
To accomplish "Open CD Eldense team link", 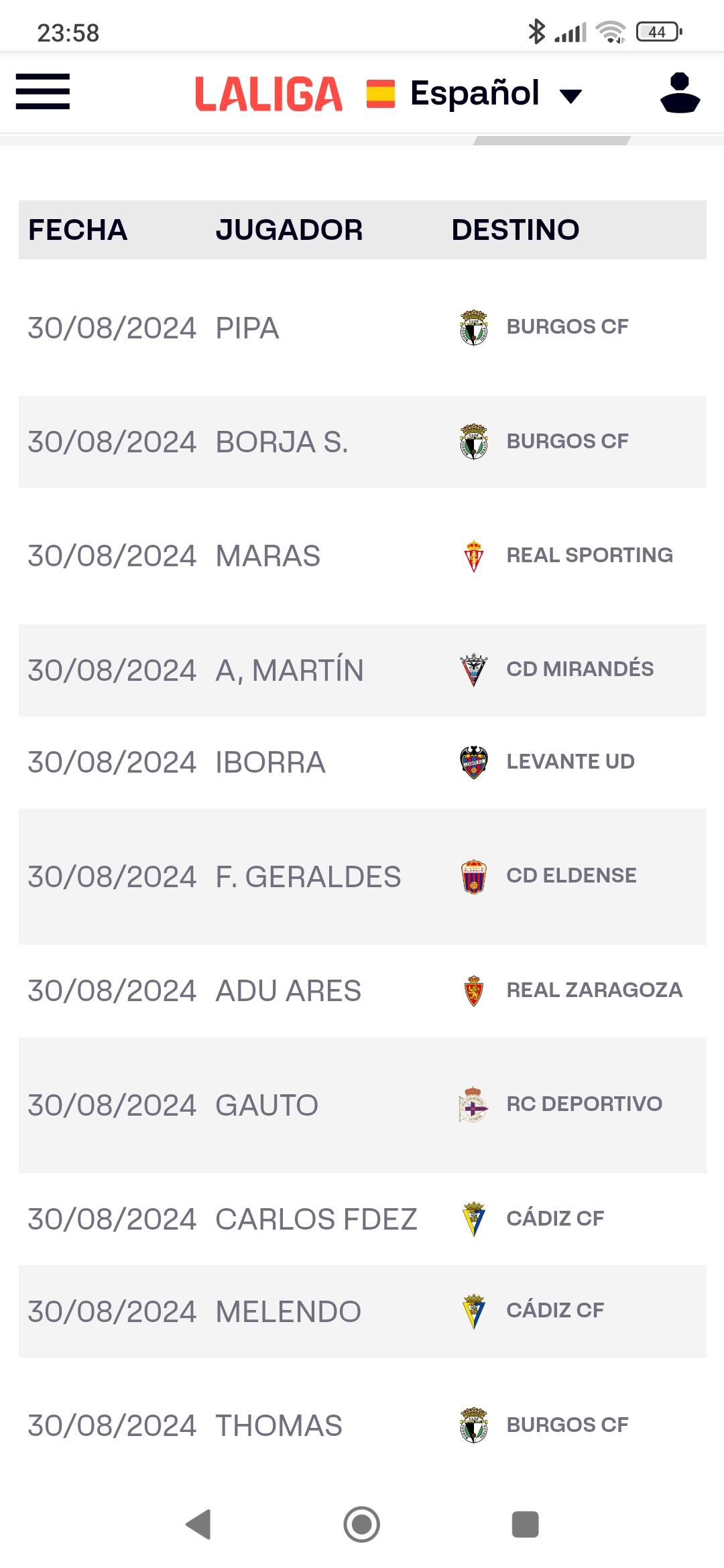I will 548,876.
